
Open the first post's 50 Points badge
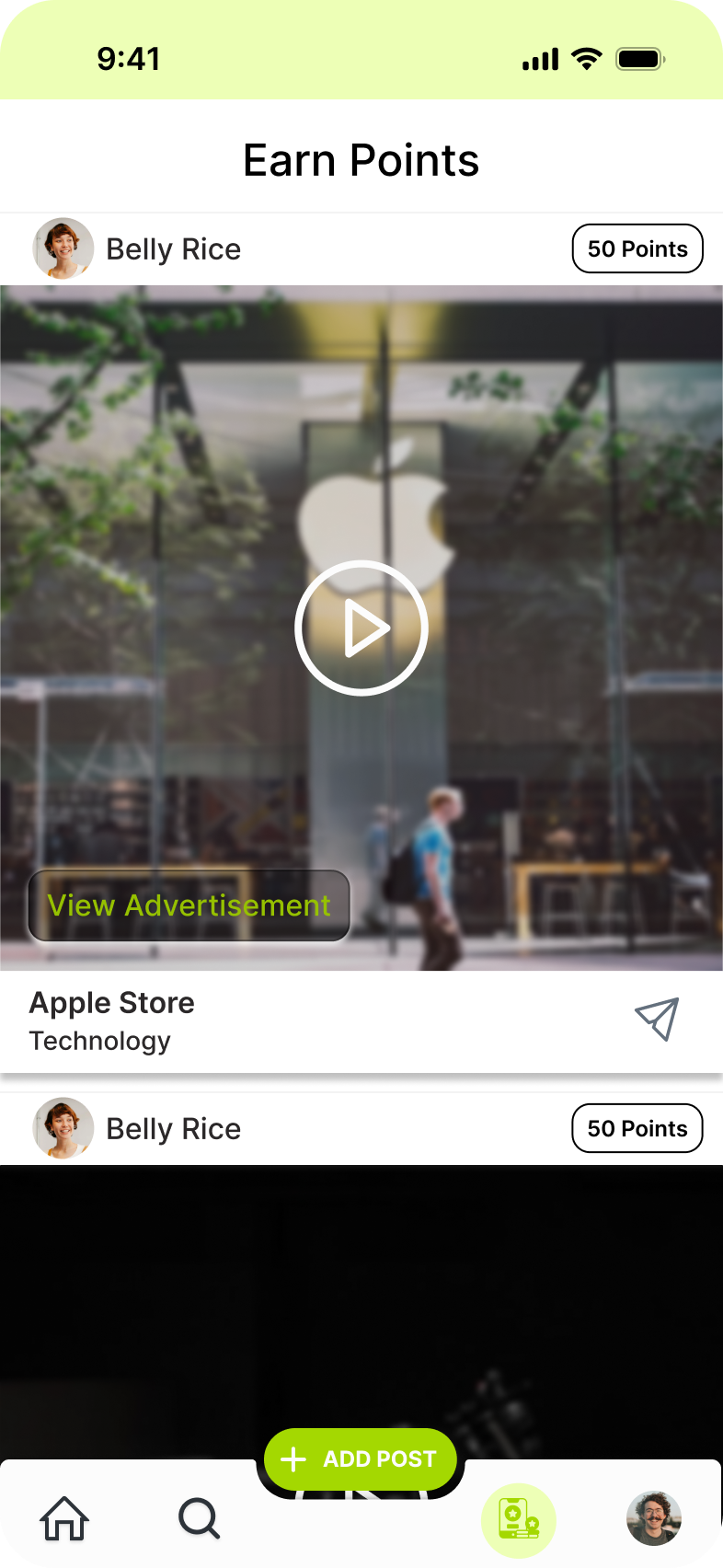tap(637, 248)
